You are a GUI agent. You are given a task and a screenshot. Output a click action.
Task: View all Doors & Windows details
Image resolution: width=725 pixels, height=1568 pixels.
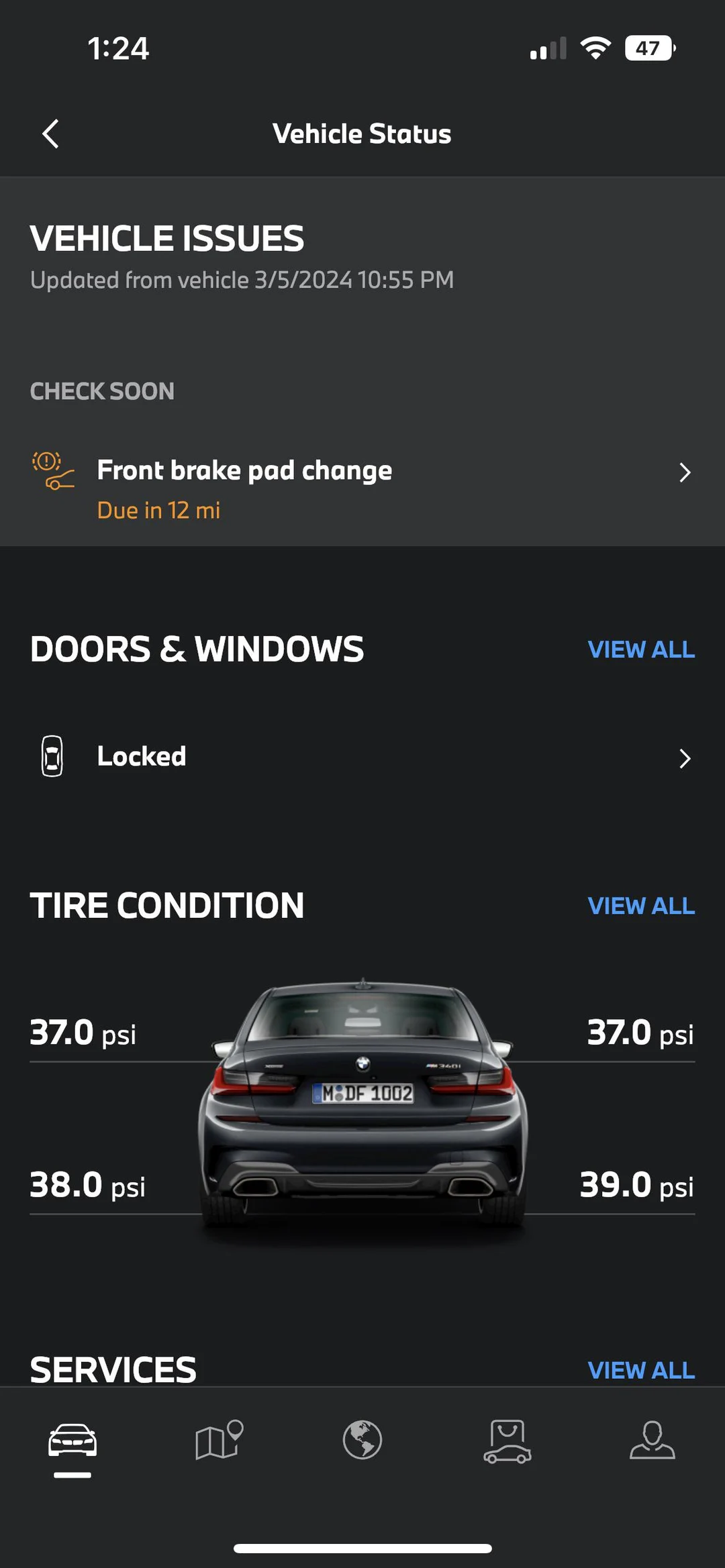pos(640,649)
